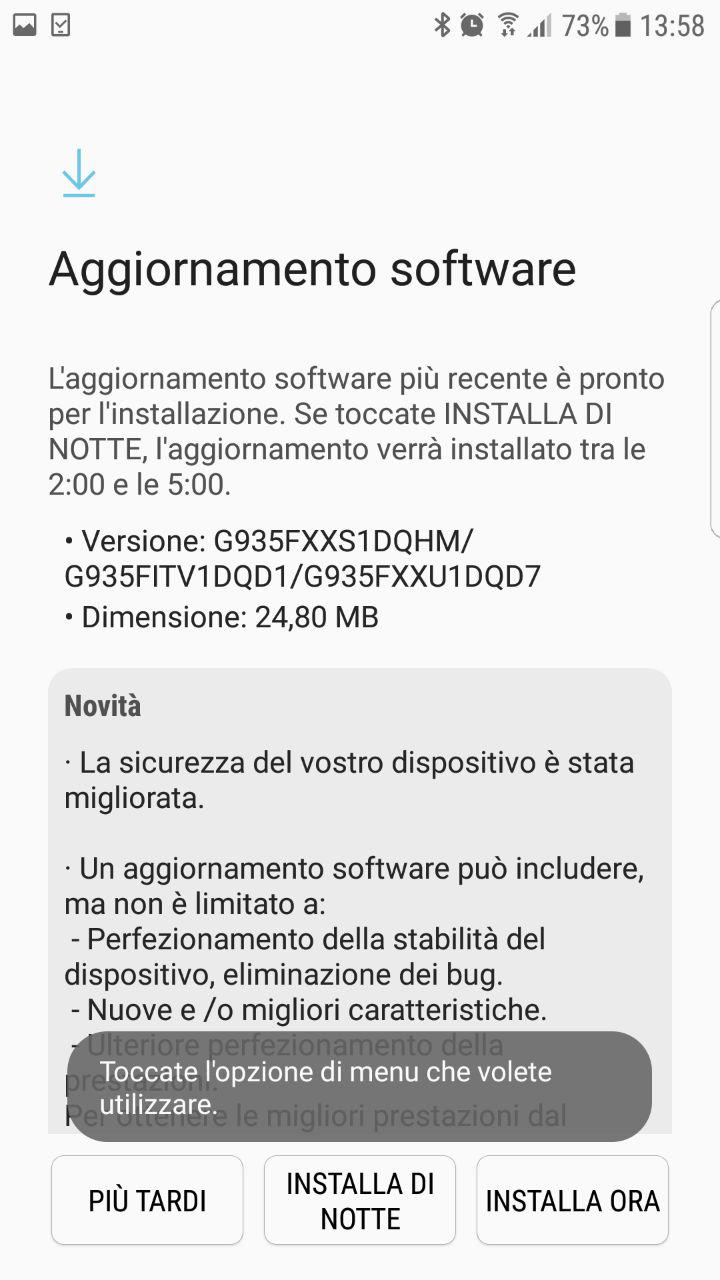Image resolution: width=720 pixels, height=1280 pixels.
Task: Tap INSTALLA ORA to install now
Action: tap(572, 1200)
